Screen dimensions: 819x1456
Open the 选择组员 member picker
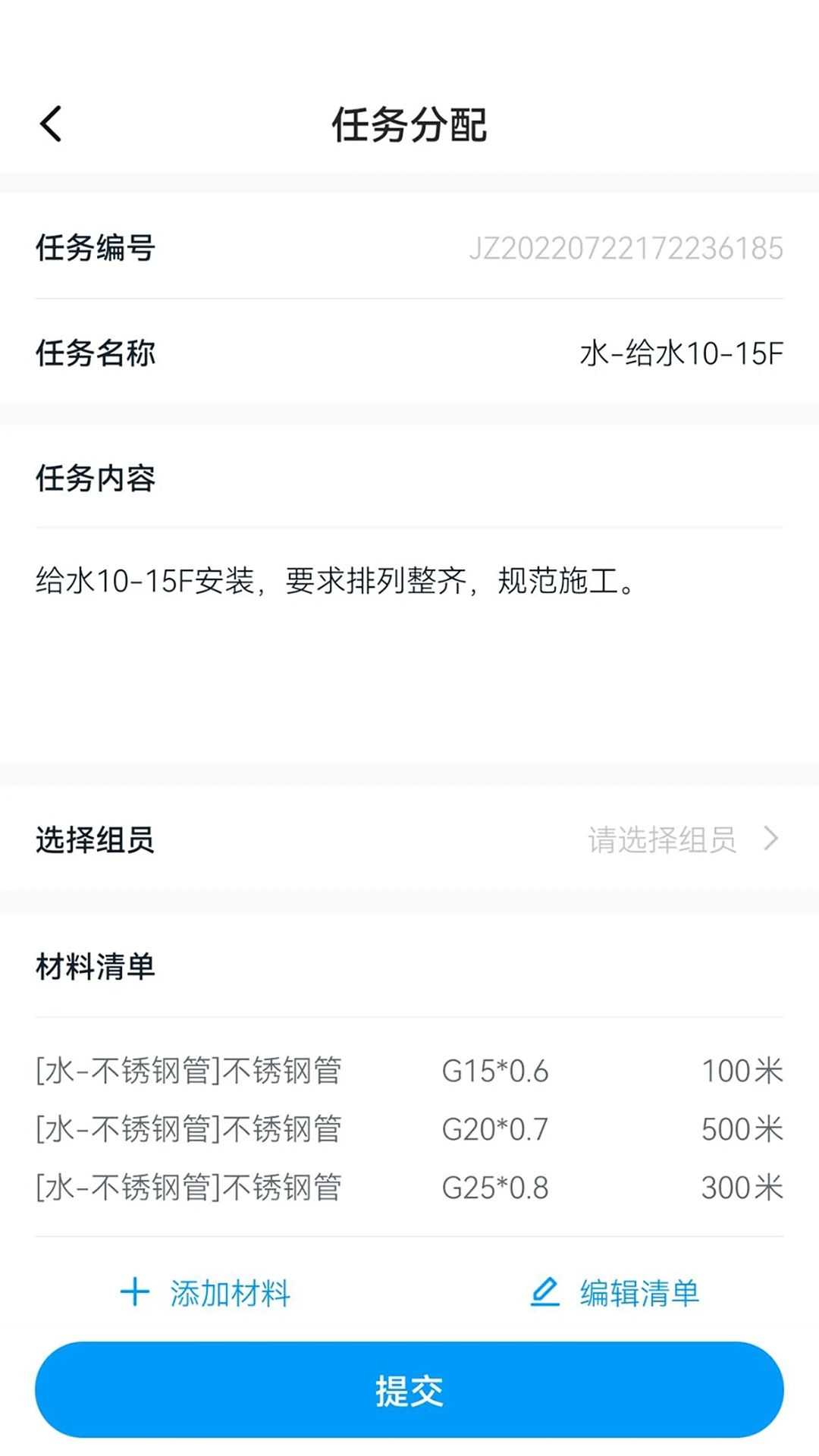pyautogui.click(x=682, y=839)
